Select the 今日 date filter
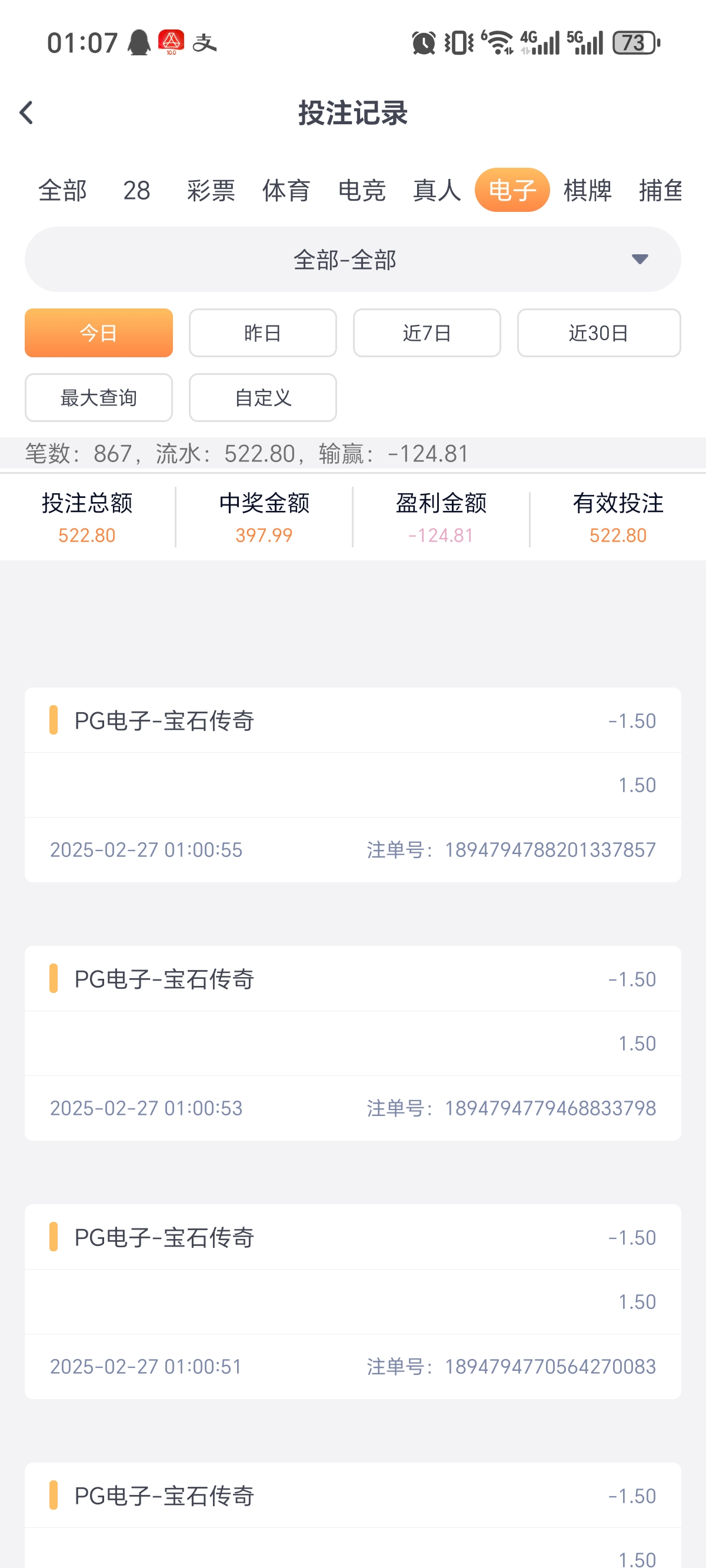706x1568 pixels. point(98,333)
